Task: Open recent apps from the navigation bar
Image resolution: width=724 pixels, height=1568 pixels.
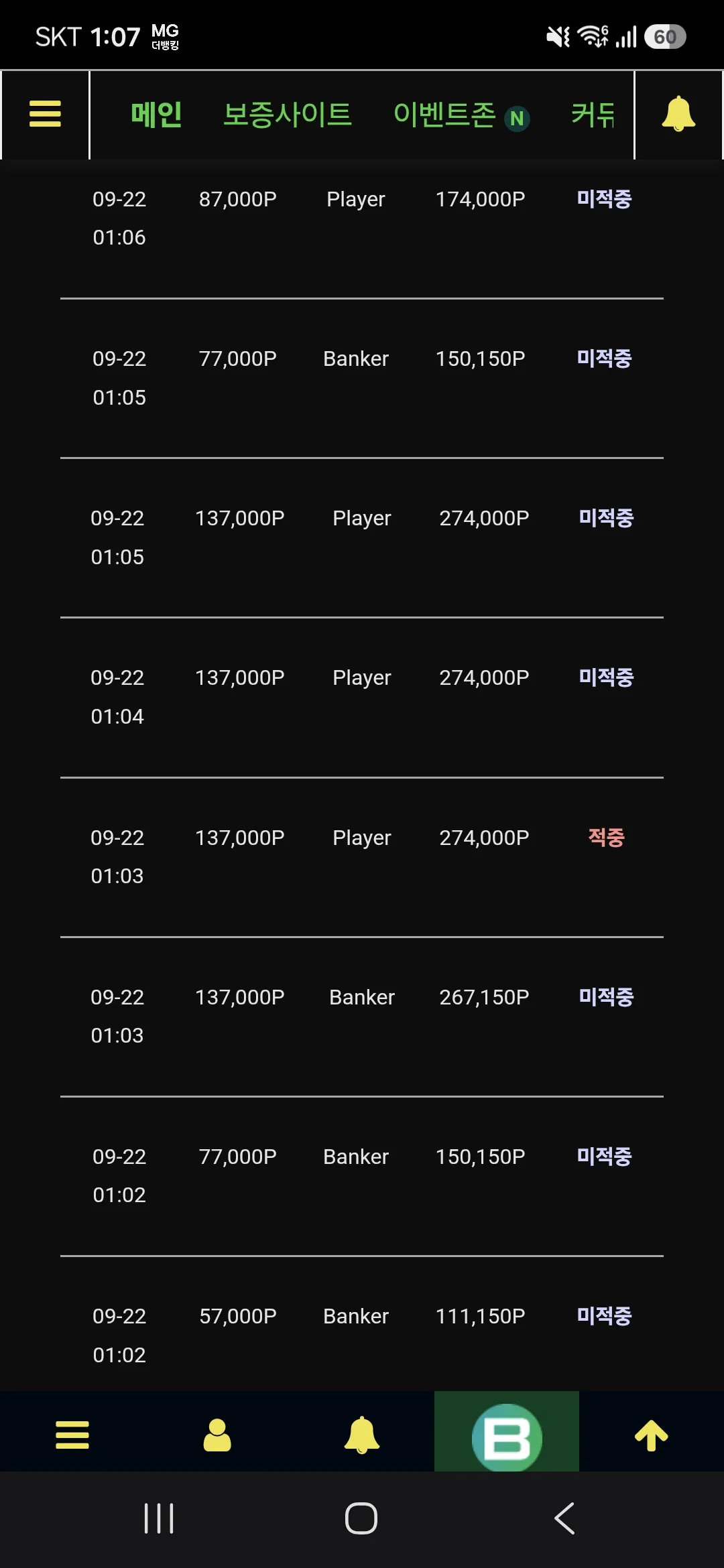Action: pos(159,1518)
